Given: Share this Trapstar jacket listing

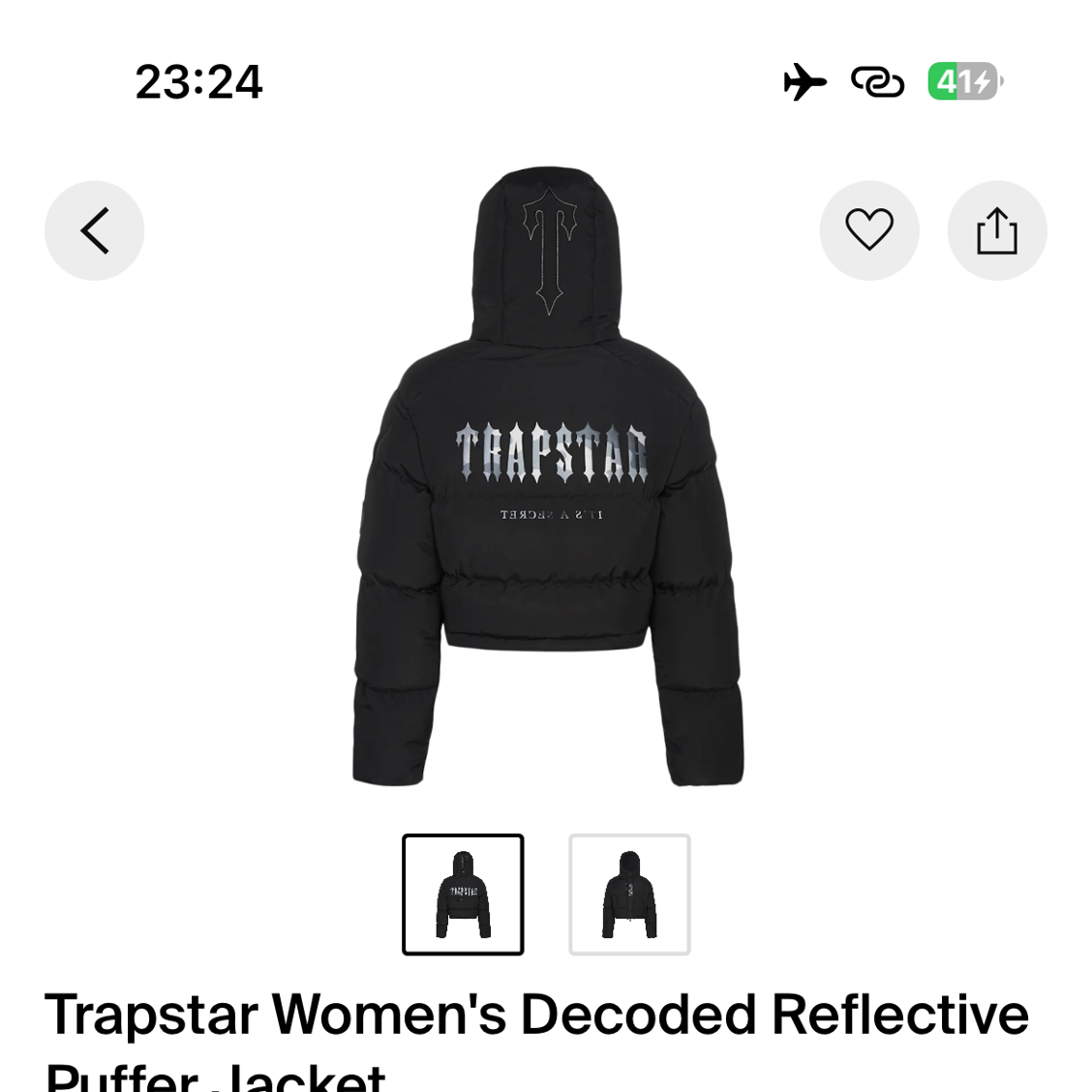Looking at the screenshot, I should tap(996, 230).
